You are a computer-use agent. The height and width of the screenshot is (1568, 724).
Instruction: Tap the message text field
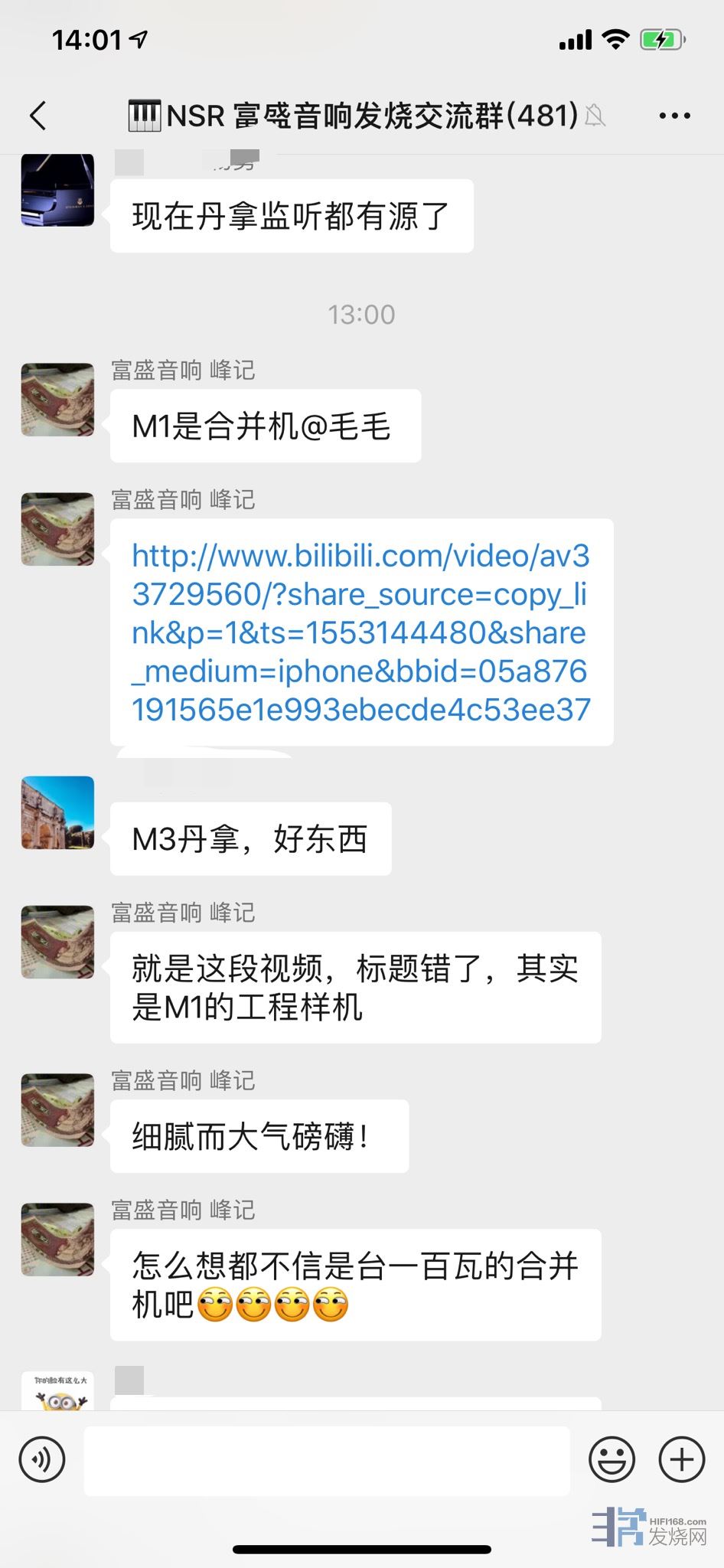tap(327, 1460)
